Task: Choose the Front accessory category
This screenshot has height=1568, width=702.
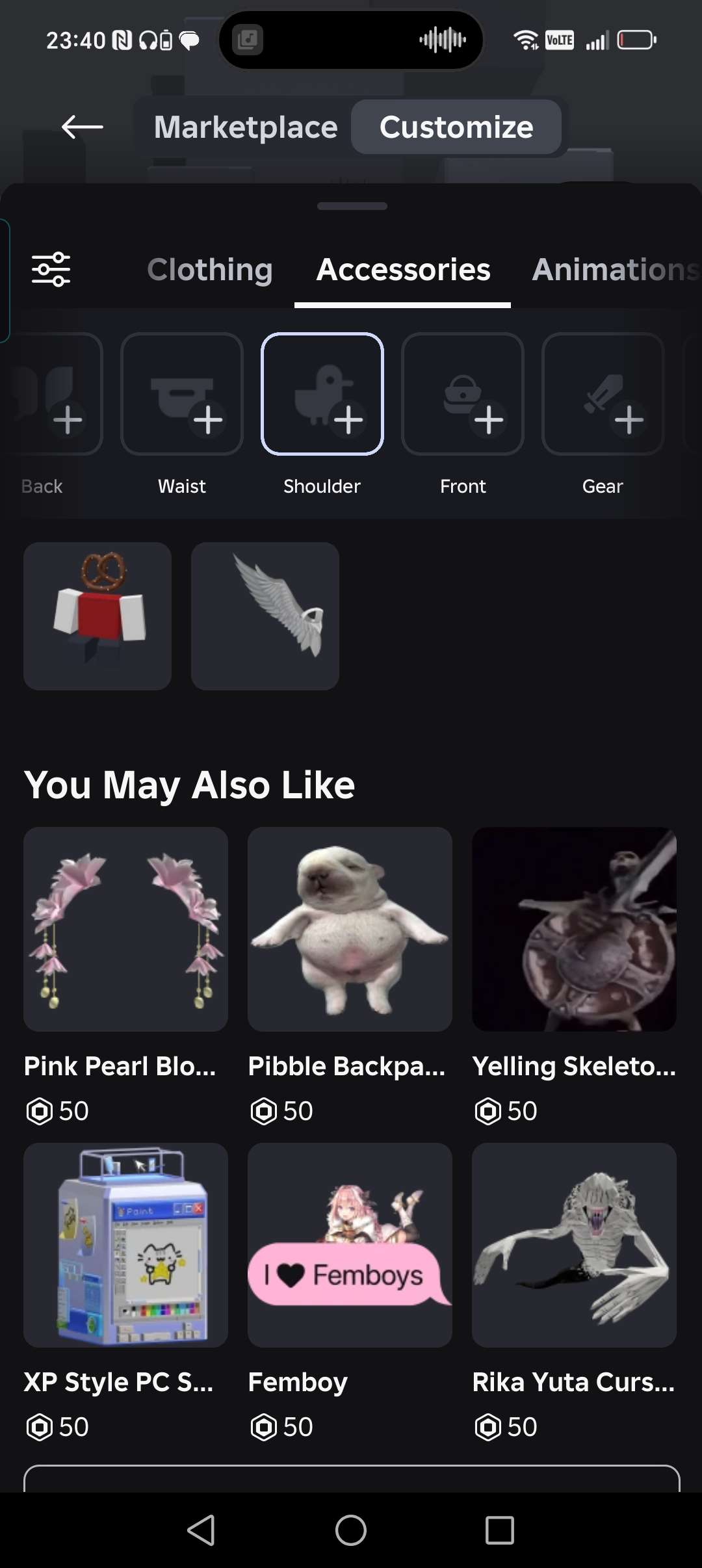Action: coord(463,395)
